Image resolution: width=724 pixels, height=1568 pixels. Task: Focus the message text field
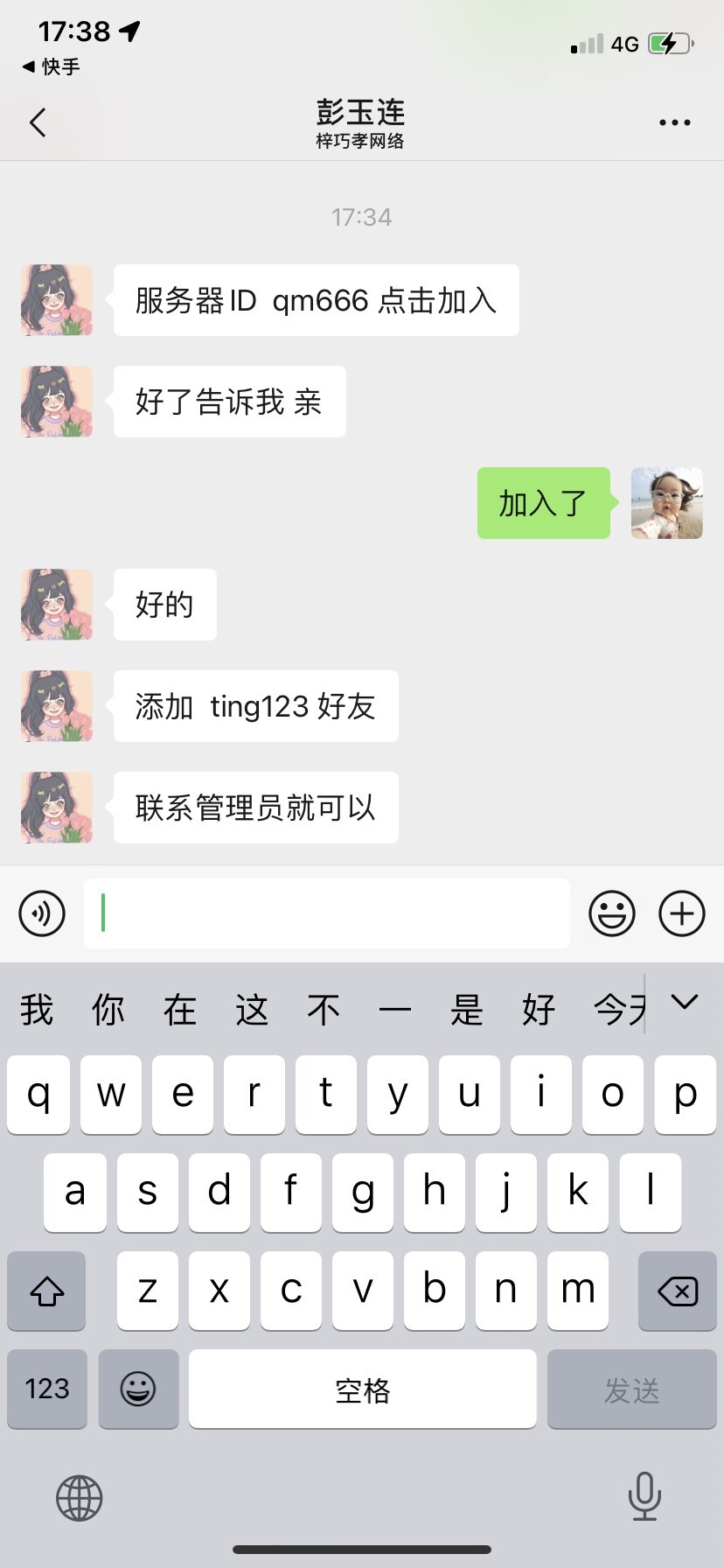326,913
